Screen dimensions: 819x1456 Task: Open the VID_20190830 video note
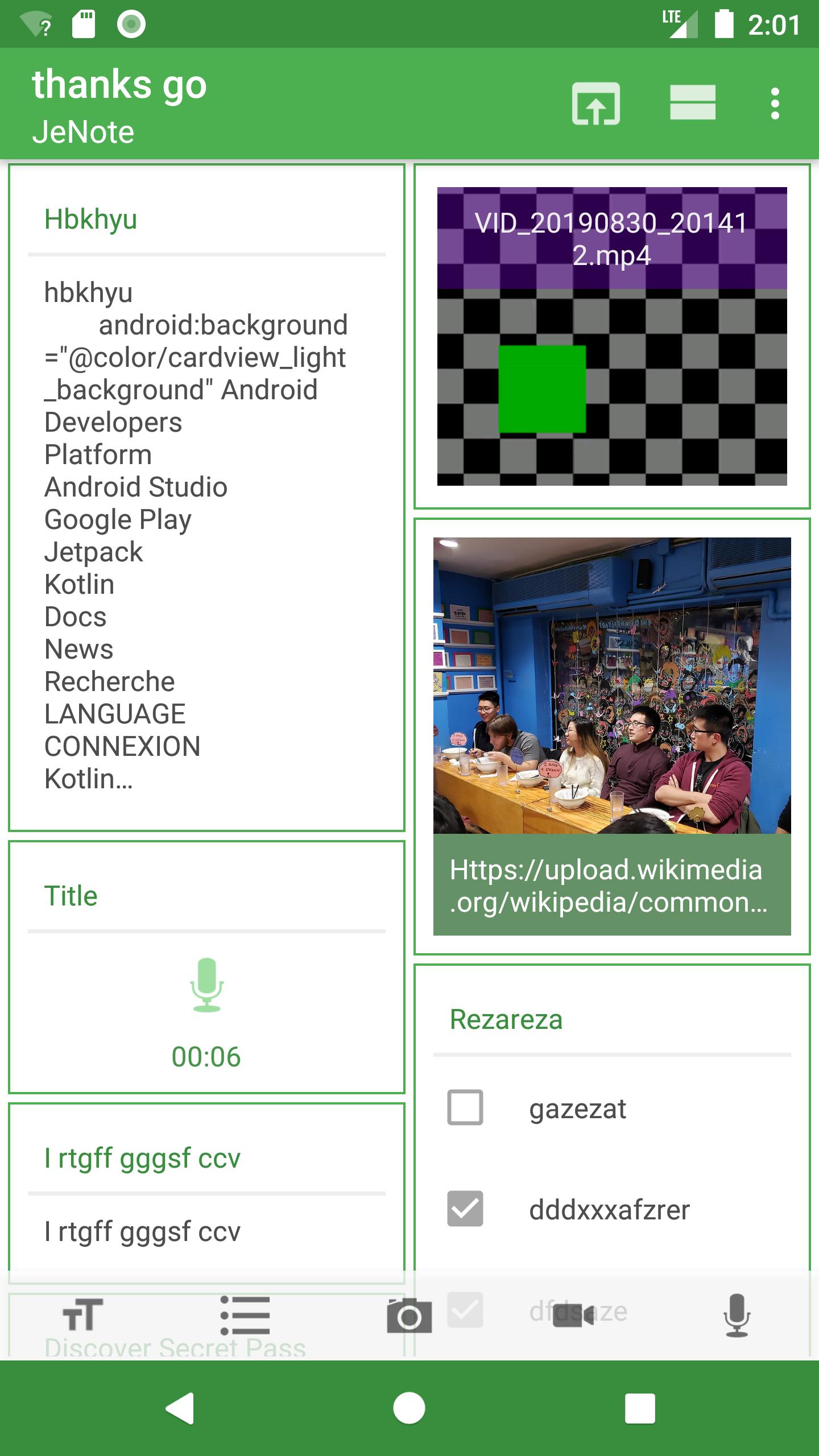(x=612, y=336)
